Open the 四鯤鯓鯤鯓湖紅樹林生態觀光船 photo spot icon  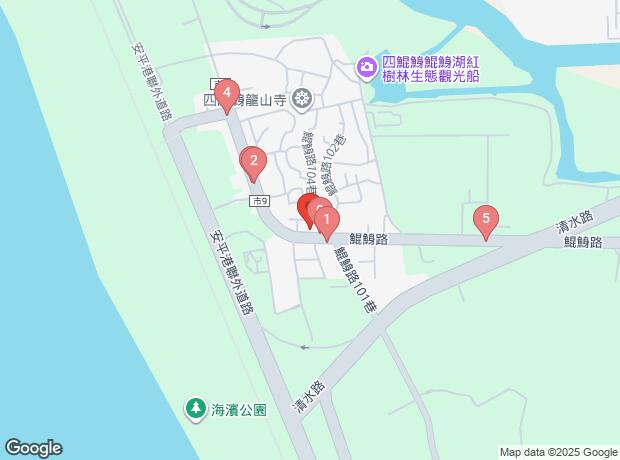[366, 67]
